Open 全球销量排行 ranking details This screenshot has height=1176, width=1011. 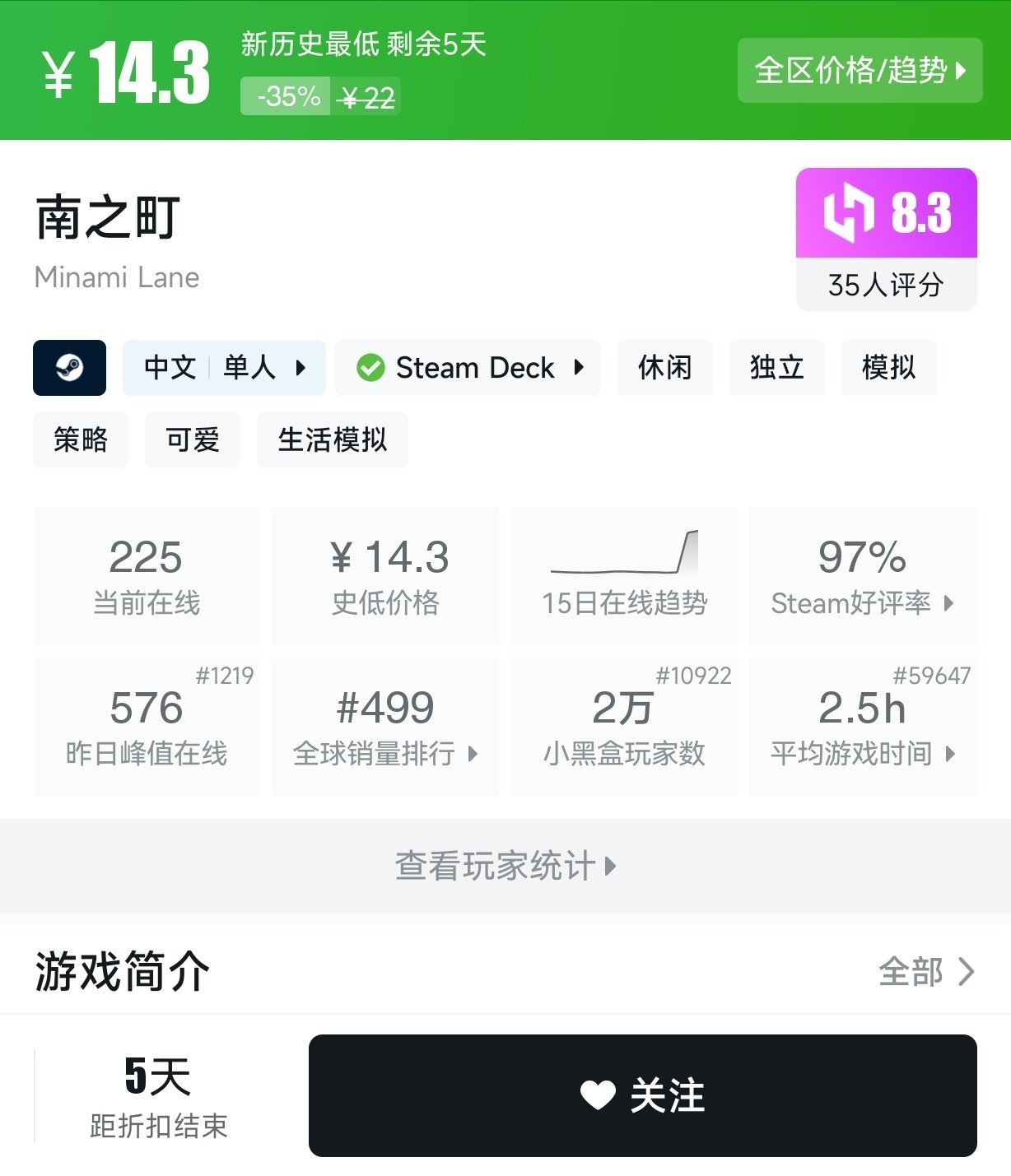[x=384, y=727]
